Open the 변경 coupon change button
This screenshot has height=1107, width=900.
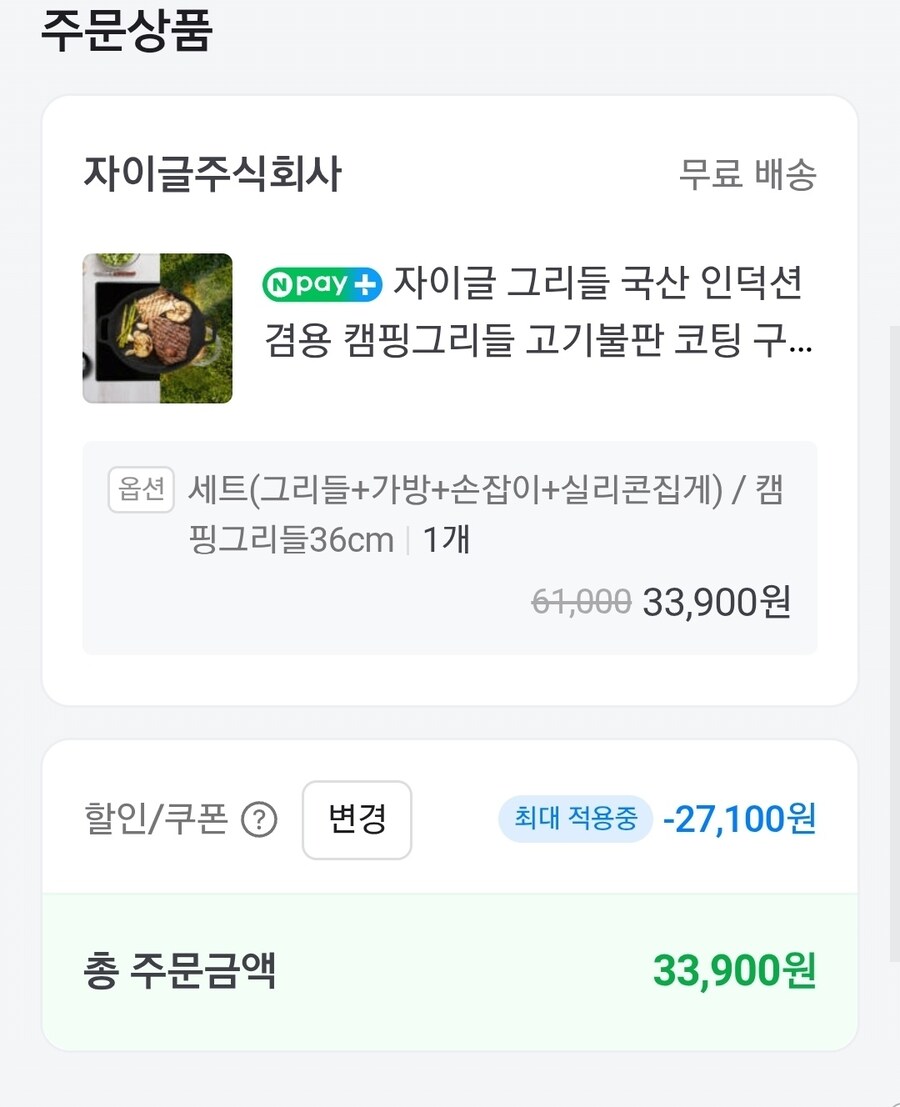coord(357,820)
